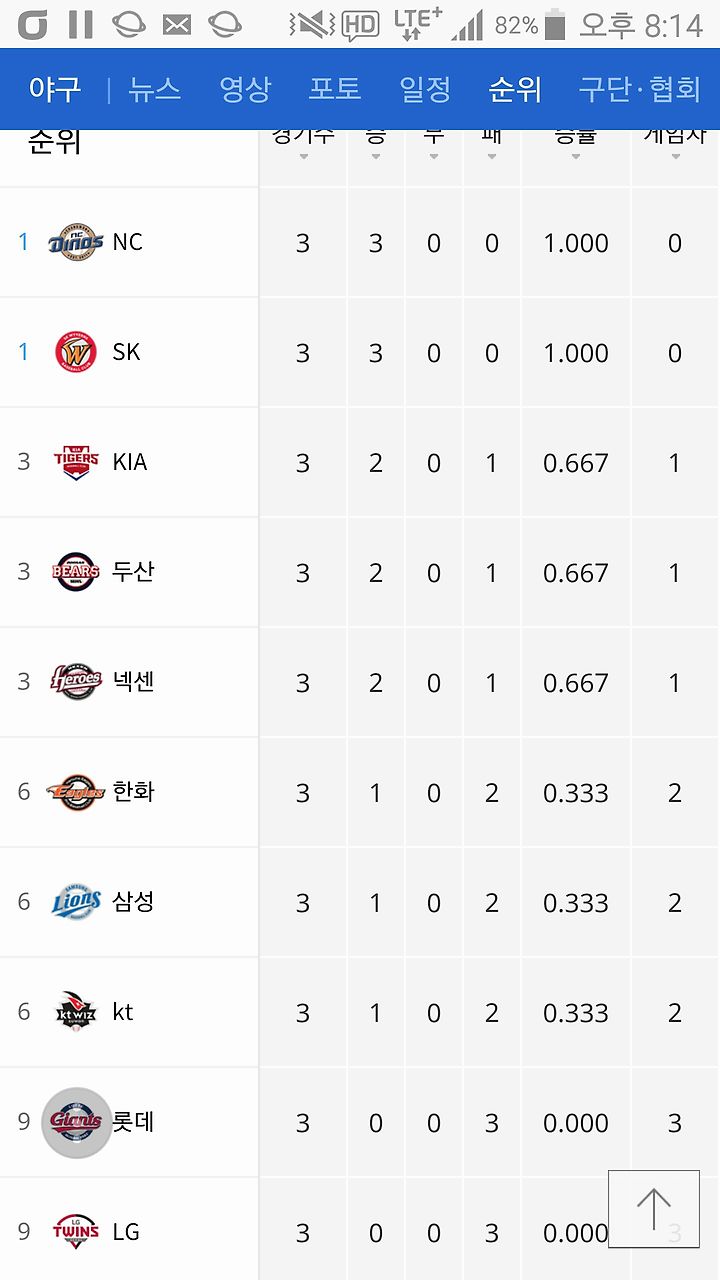Open the 구단·협회 tab

[x=640, y=90]
